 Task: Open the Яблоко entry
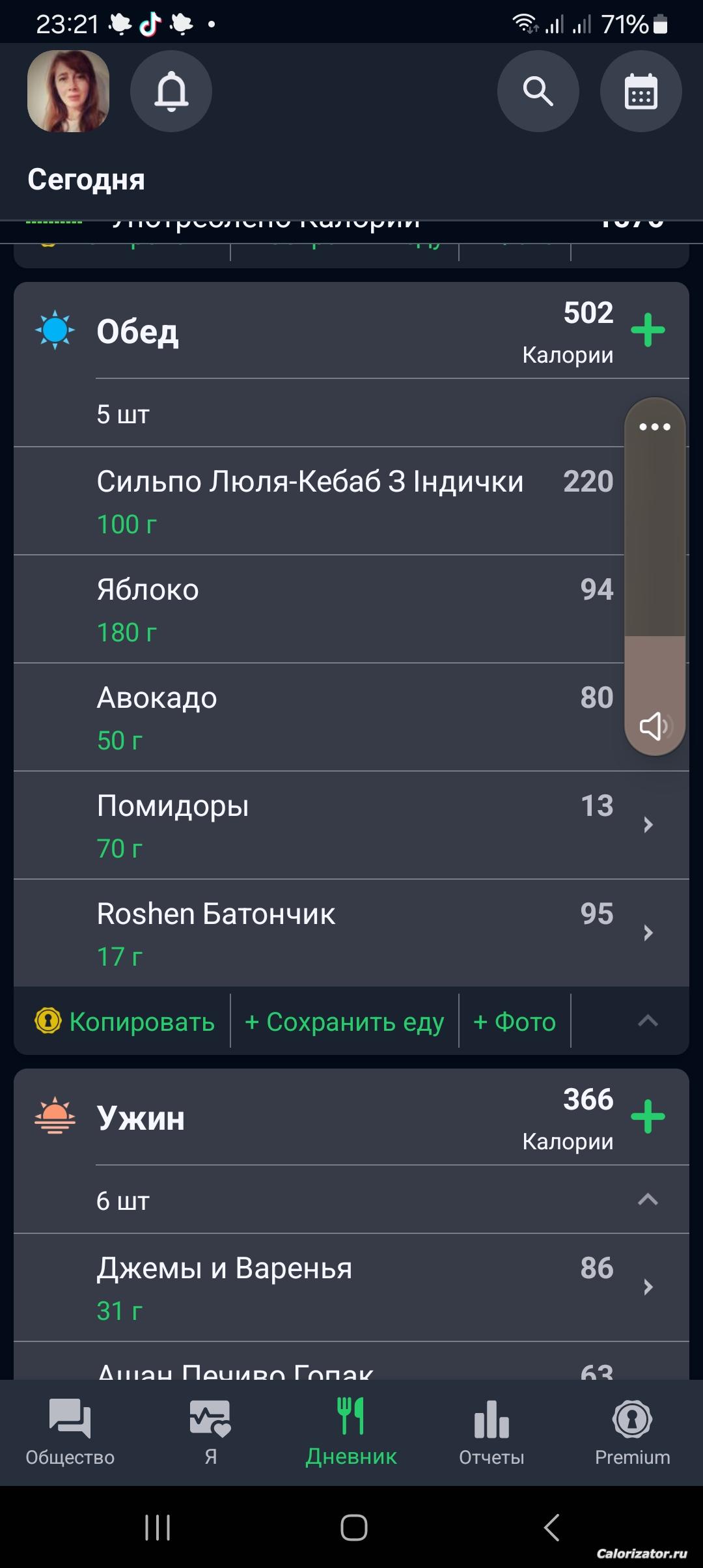click(x=310, y=609)
